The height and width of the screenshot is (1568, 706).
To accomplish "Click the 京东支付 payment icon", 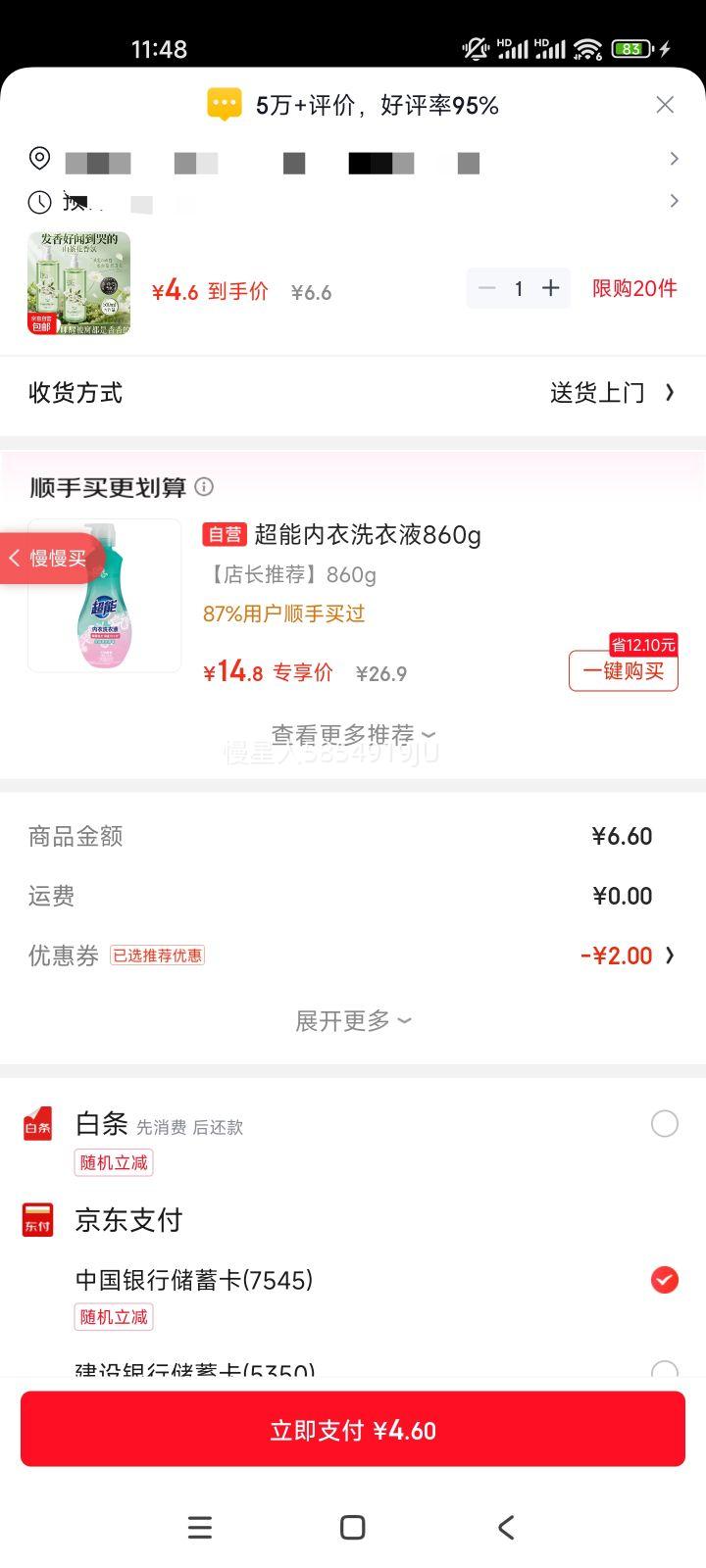I will point(37,1220).
